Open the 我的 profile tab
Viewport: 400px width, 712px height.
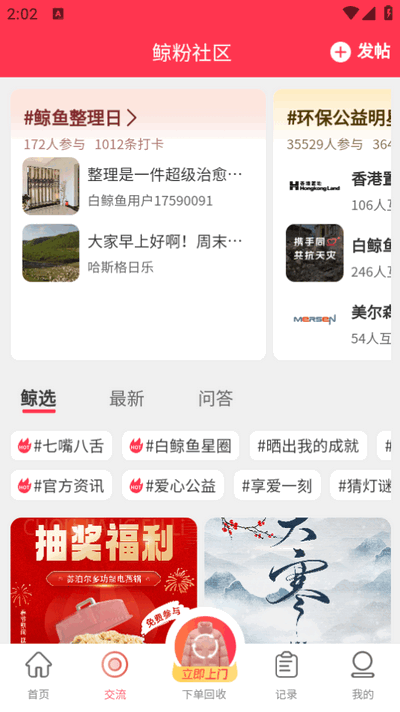coord(362,675)
